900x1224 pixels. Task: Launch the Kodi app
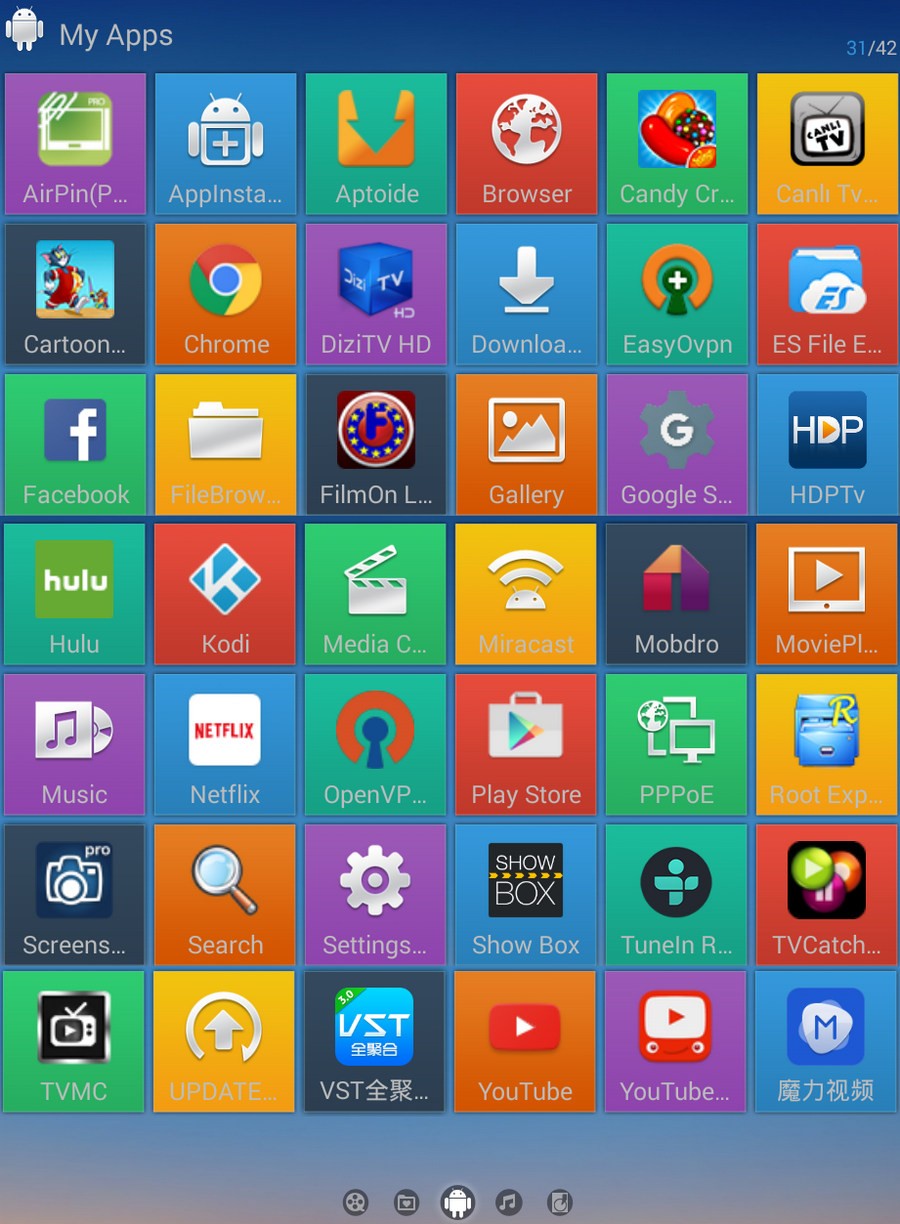click(226, 594)
